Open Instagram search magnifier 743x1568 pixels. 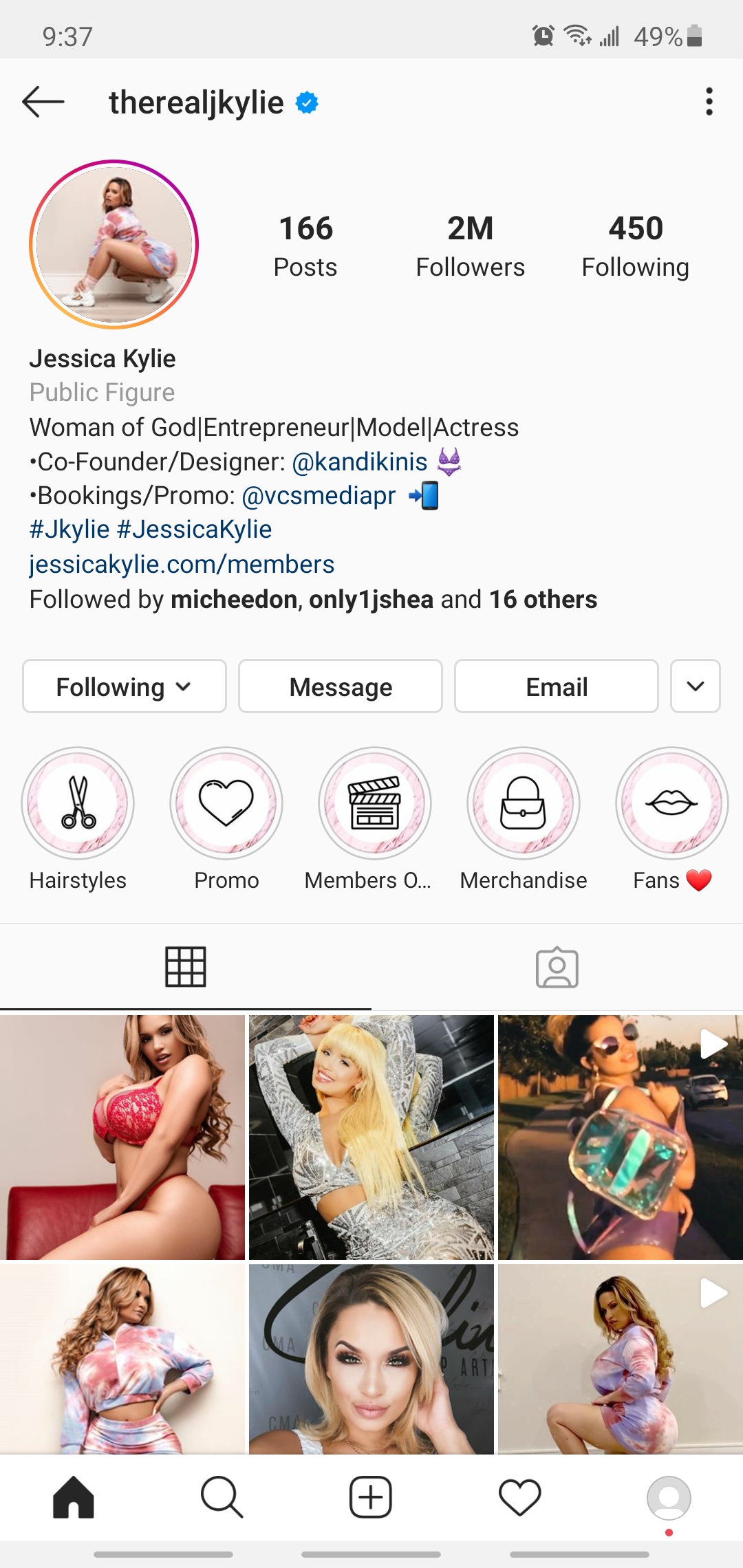[x=223, y=1496]
